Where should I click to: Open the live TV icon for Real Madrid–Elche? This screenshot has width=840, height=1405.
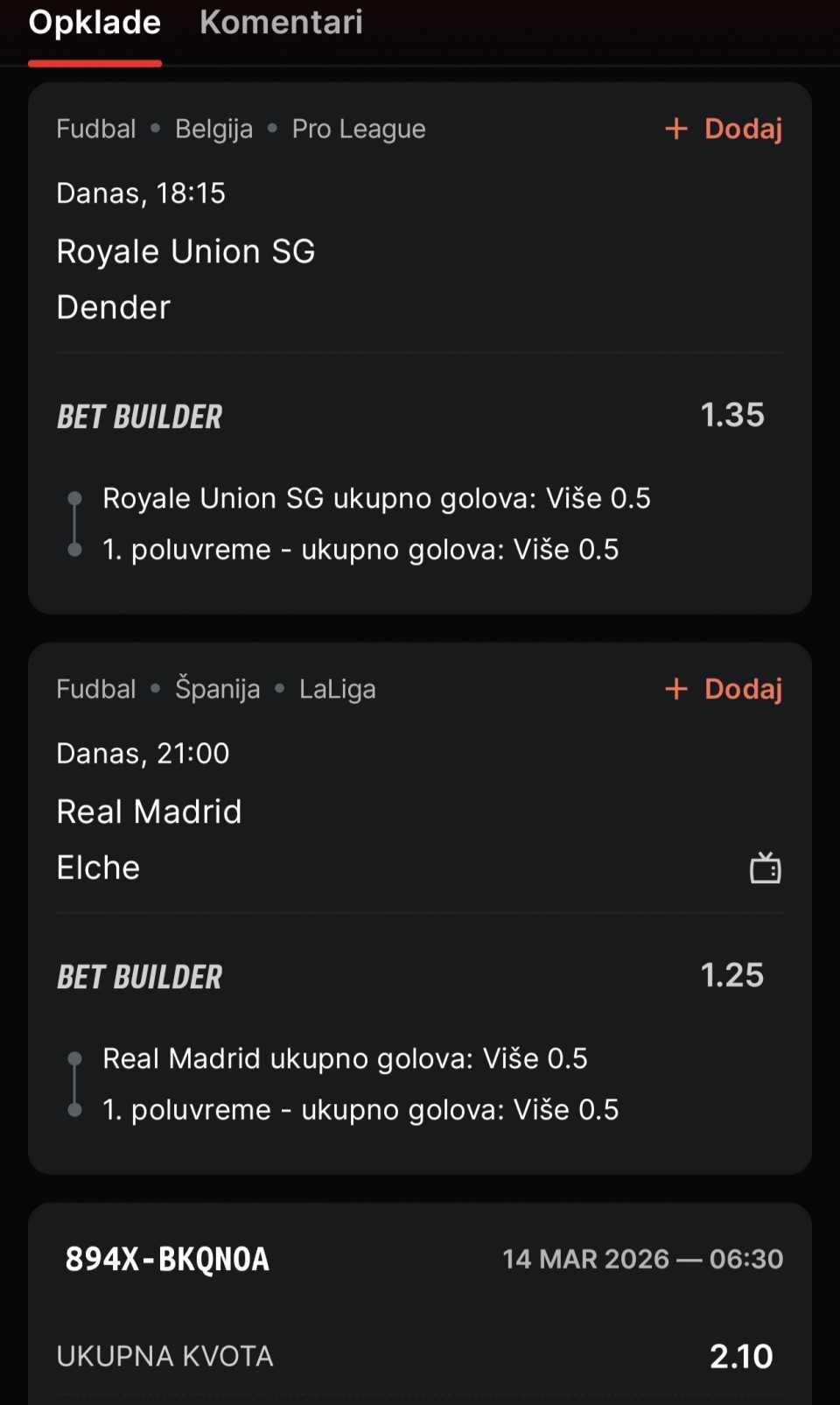pos(765,868)
